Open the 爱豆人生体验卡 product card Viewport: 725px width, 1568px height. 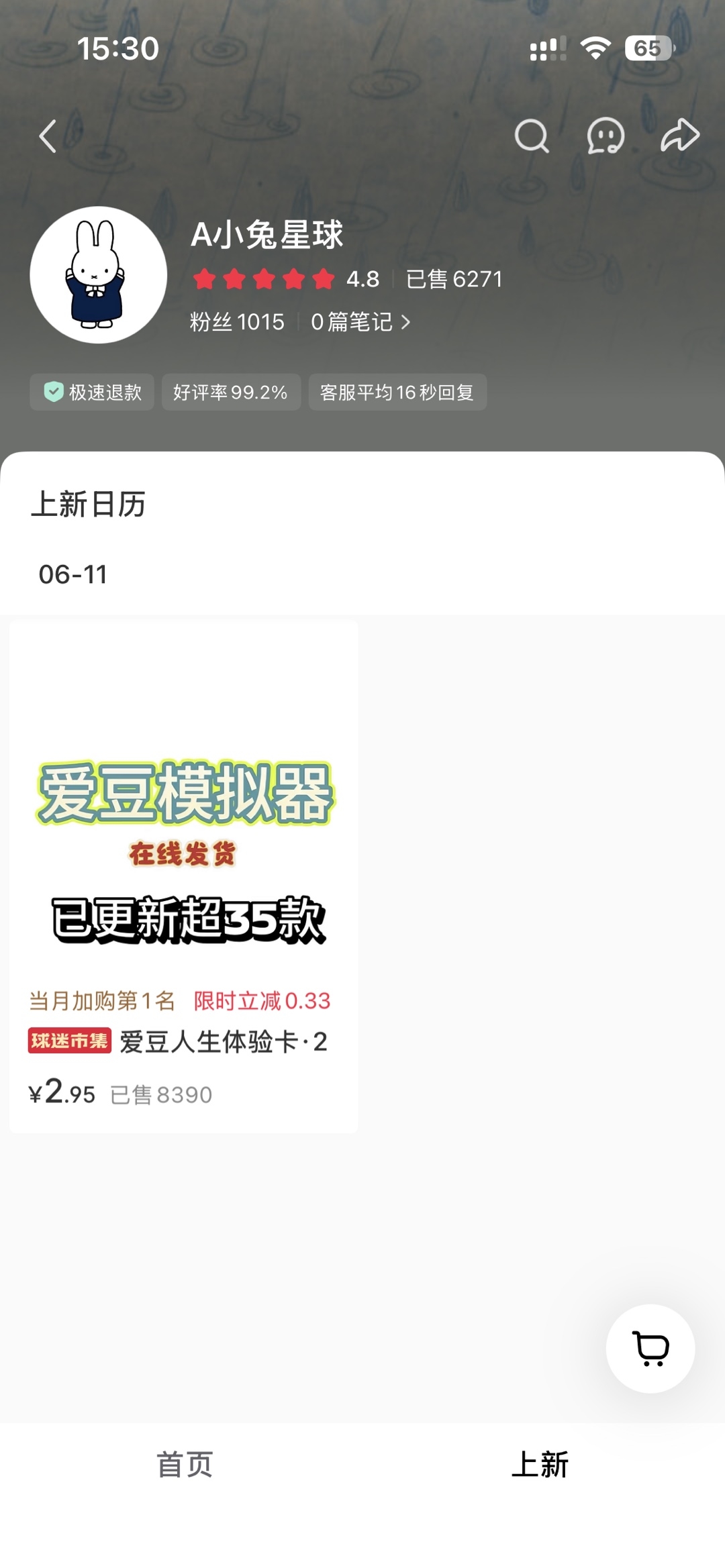pos(184,876)
